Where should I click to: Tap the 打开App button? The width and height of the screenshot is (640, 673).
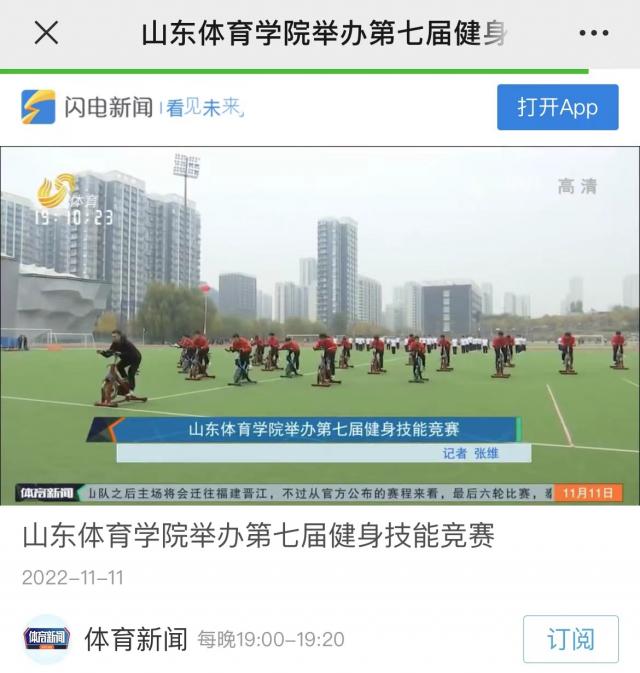click(557, 108)
